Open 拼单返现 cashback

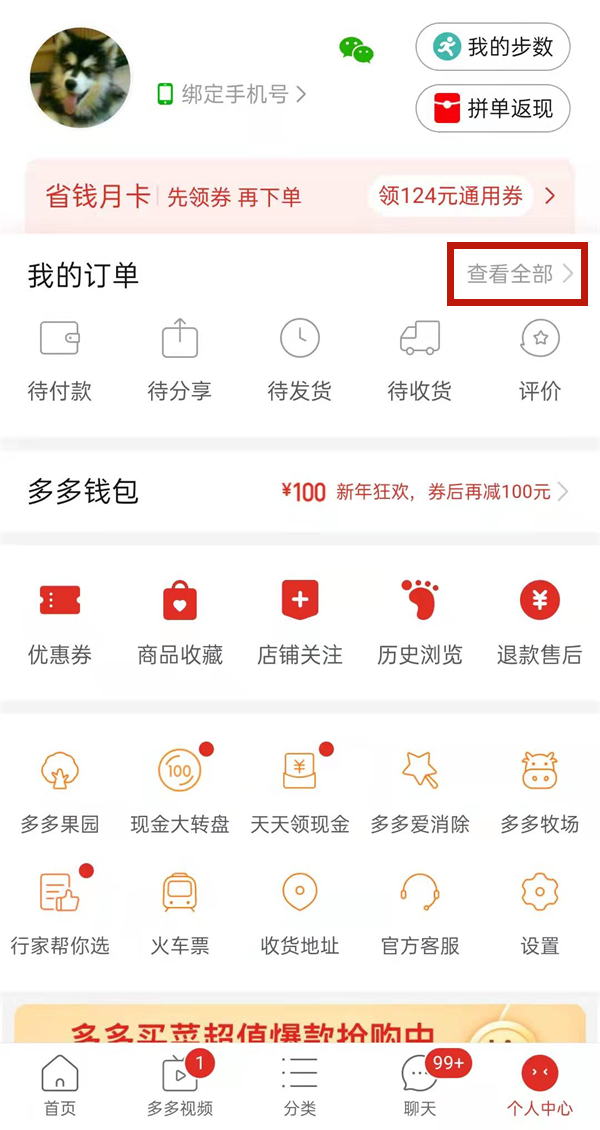(x=492, y=109)
